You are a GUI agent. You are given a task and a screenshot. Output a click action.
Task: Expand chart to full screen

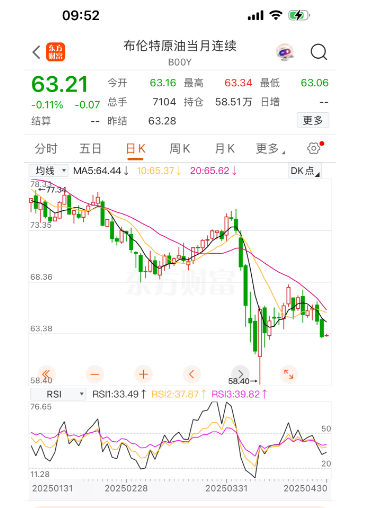288,374
